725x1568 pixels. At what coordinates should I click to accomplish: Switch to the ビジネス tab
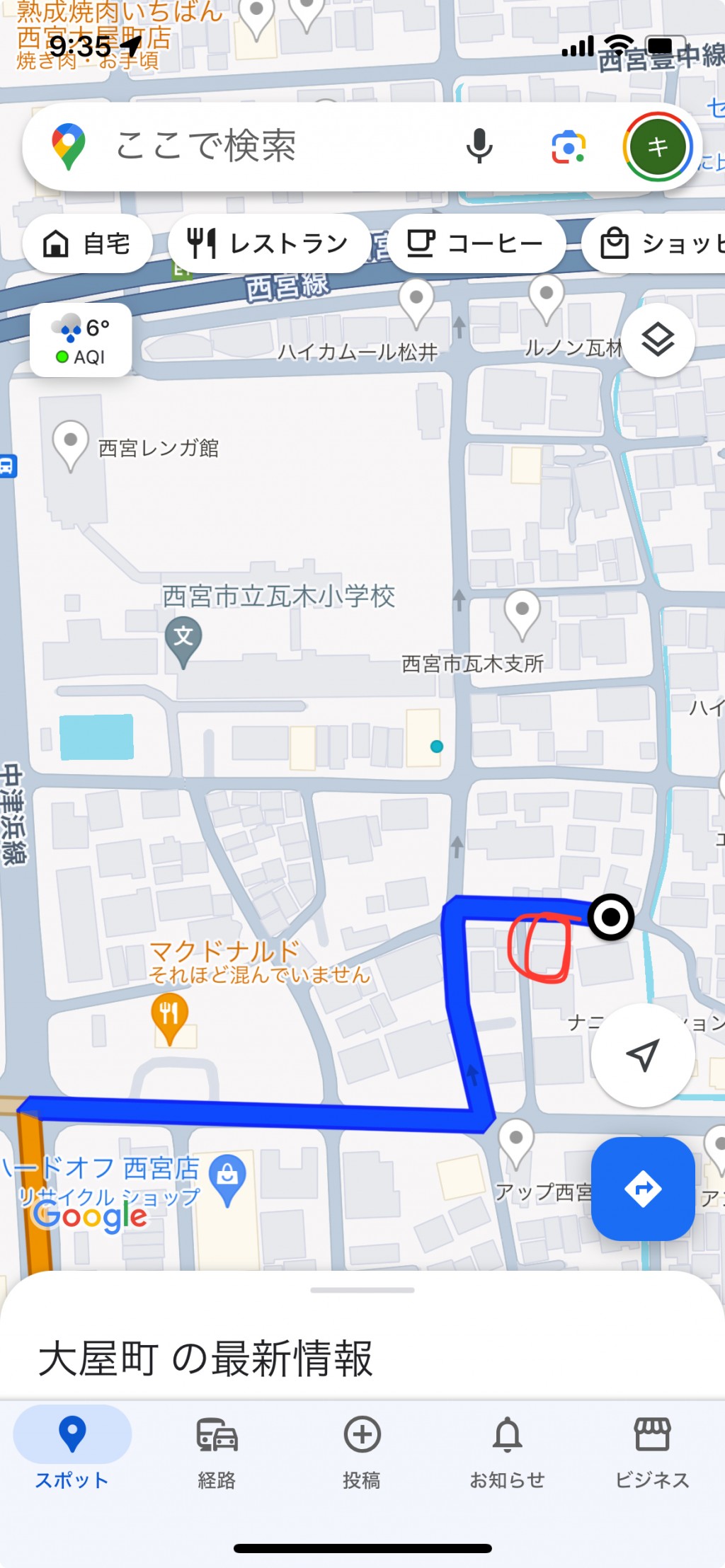pyautogui.click(x=652, y=1453)
